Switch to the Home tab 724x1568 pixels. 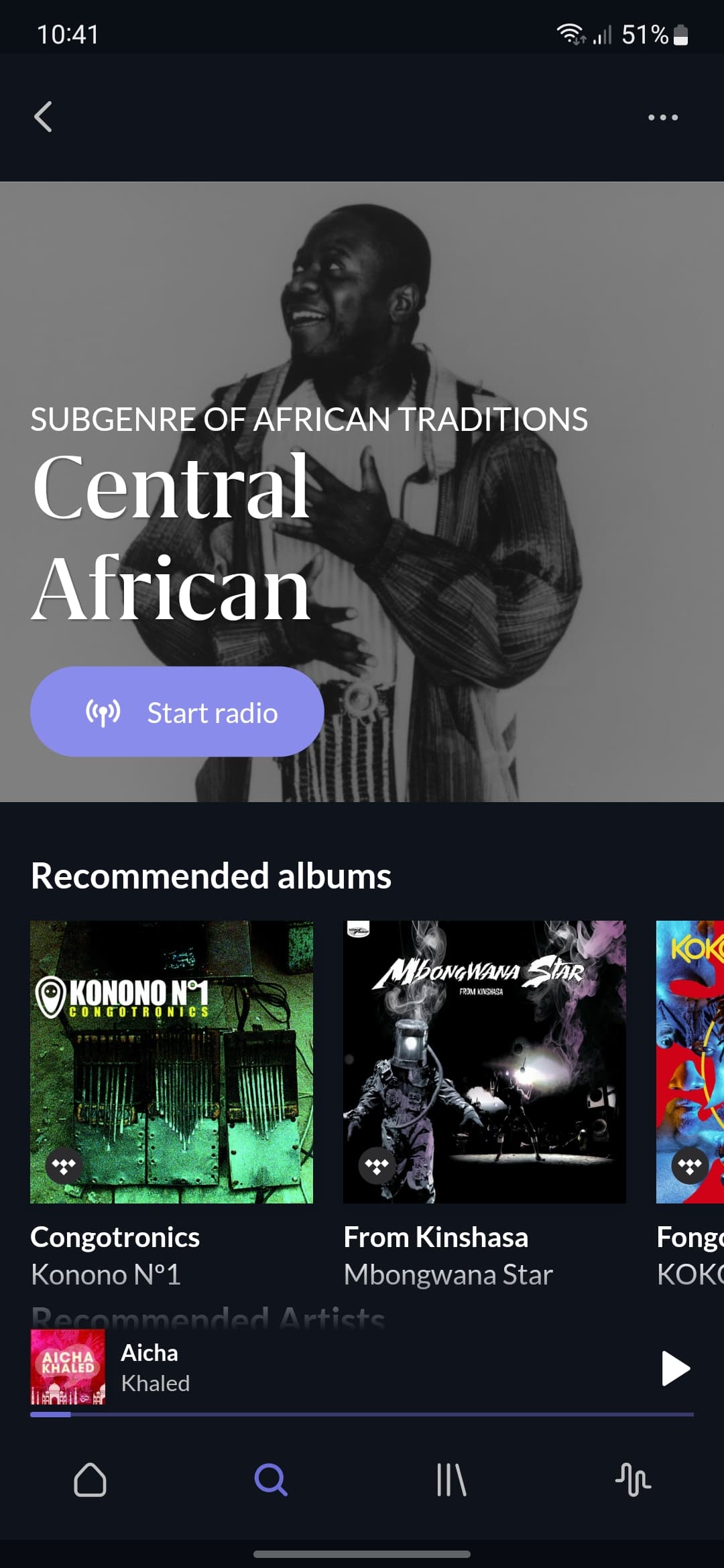tap(90, 1480)
